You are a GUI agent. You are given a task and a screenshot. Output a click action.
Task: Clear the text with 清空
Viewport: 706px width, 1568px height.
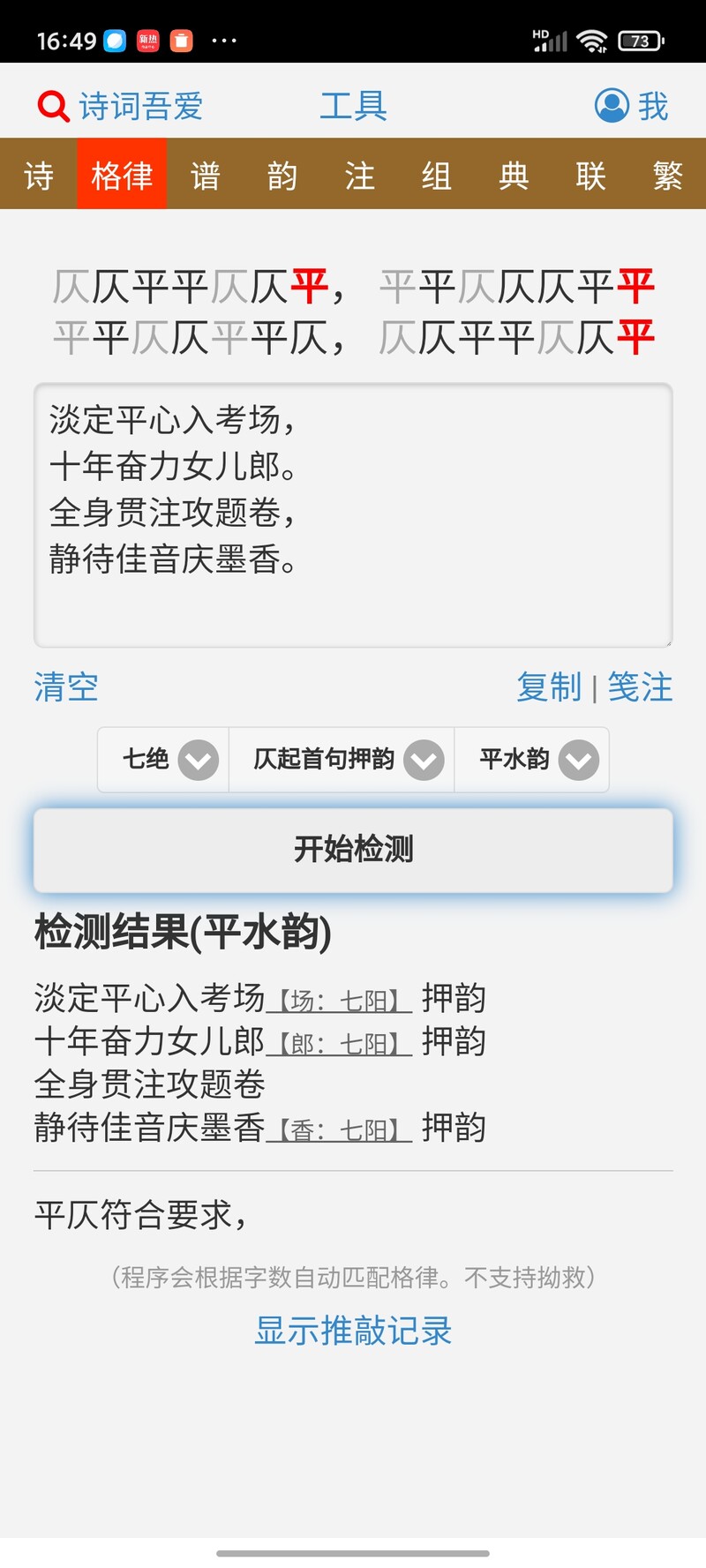(66, 686)
